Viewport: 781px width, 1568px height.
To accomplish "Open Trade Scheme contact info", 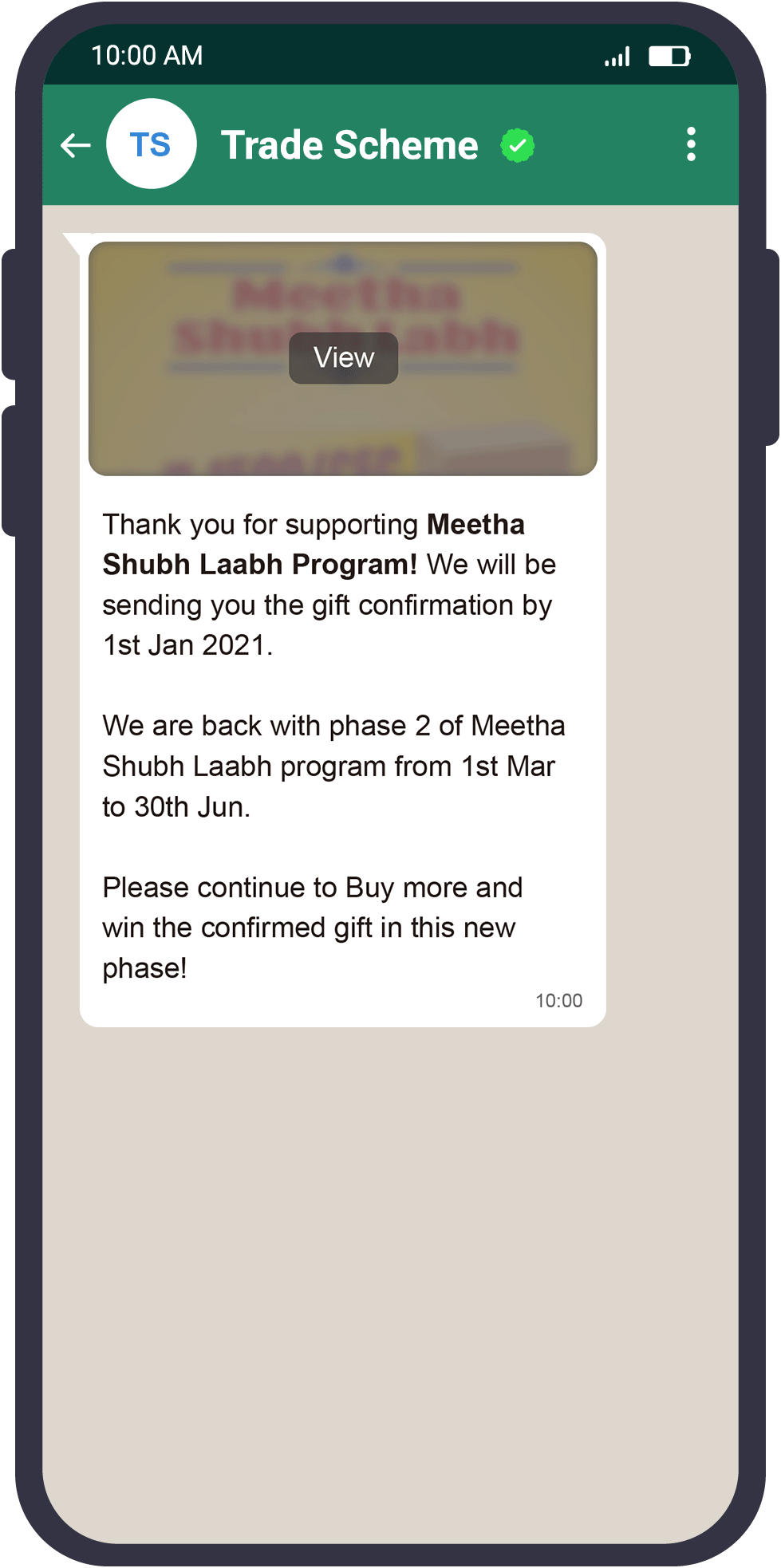I will 349,145.
